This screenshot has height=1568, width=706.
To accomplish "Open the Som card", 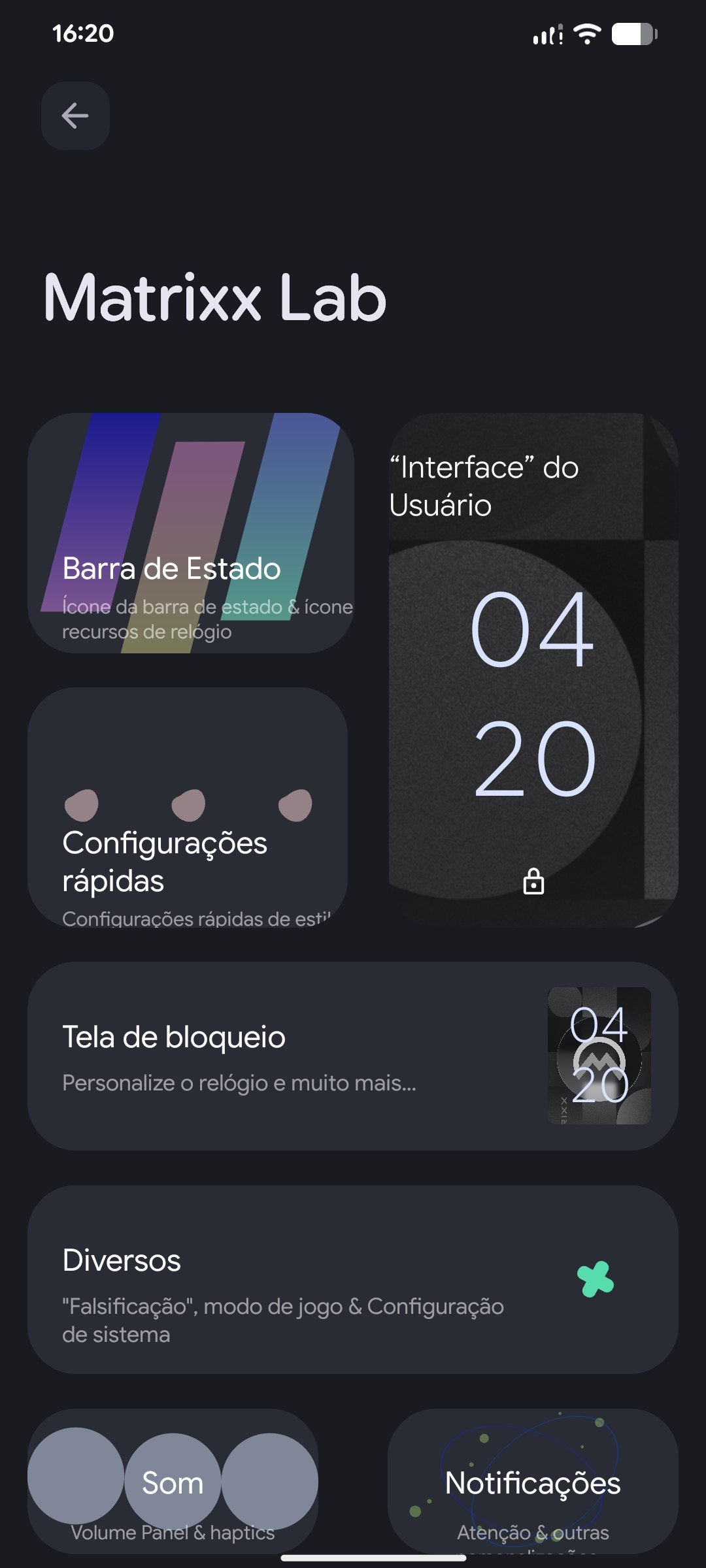I will (x=173, y=1481).
